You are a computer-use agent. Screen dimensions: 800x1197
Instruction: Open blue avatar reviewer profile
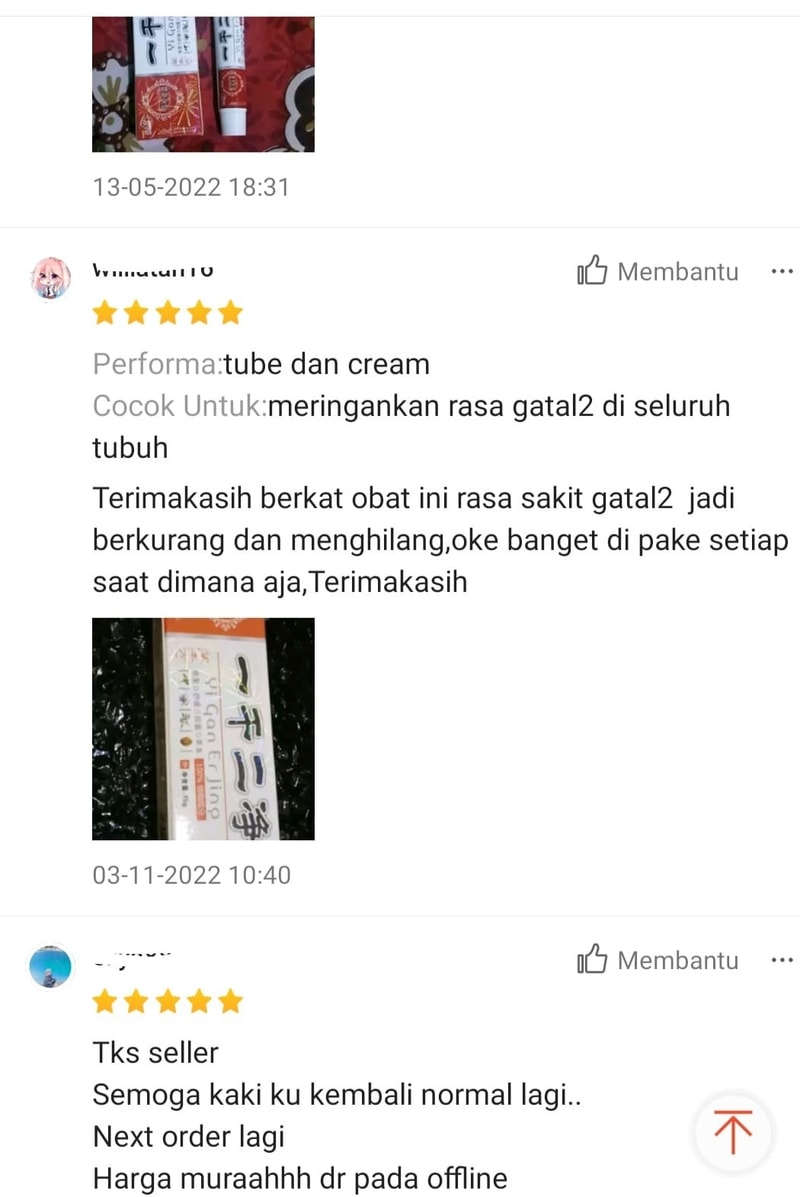(50, 966)
